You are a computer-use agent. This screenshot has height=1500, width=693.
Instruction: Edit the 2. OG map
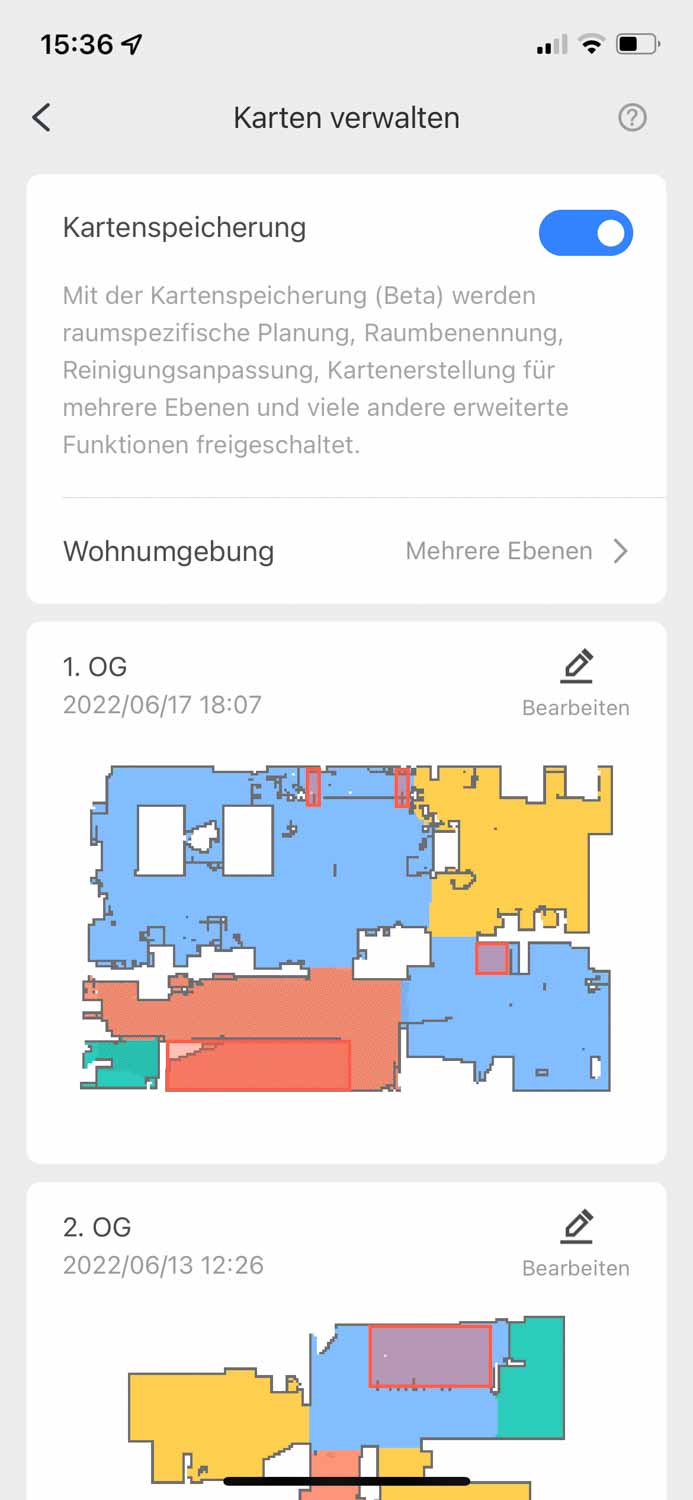click(576, 1242)
